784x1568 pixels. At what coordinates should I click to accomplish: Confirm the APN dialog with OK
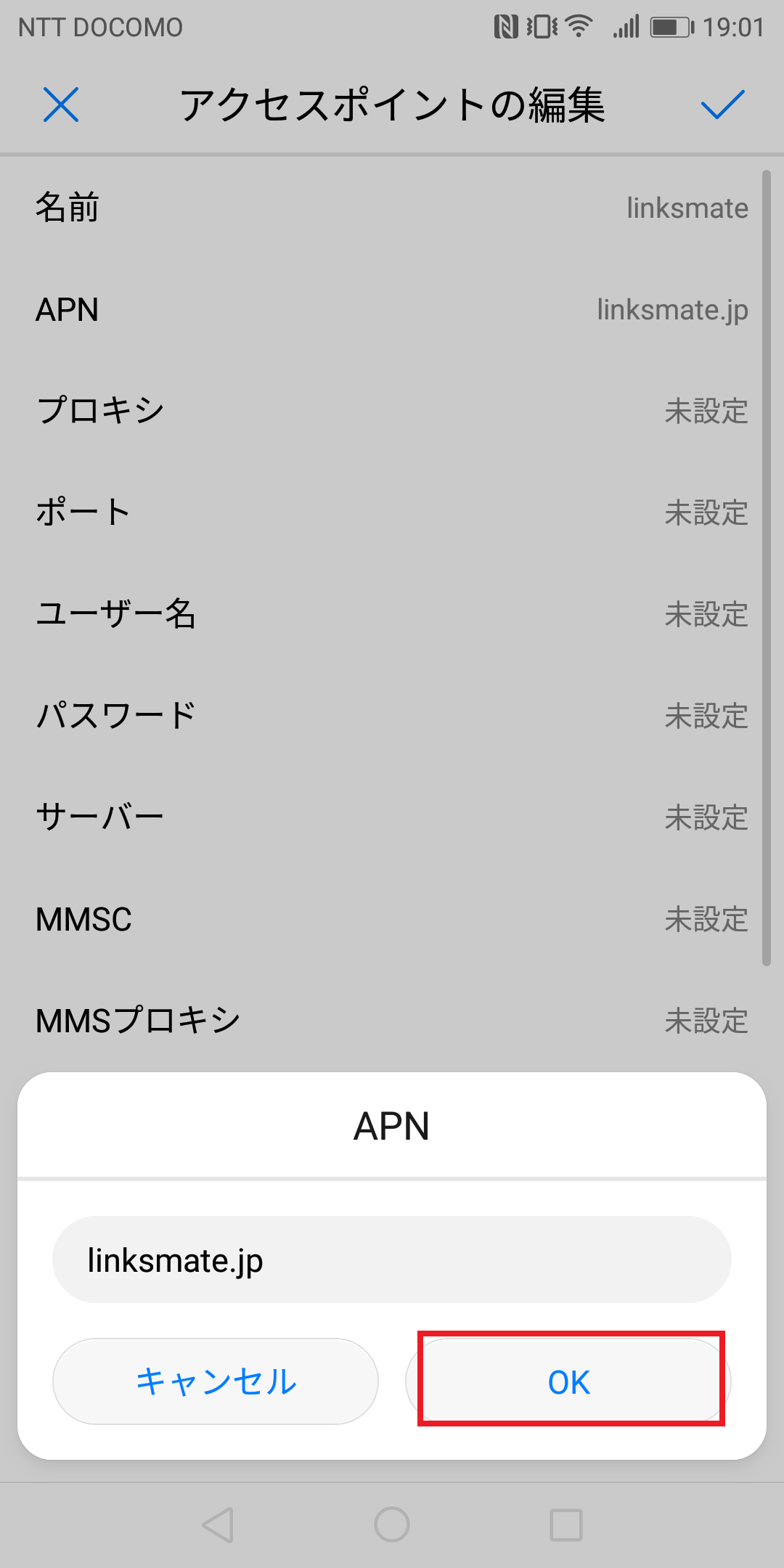pyautogui.click(x=570, y=1381)
